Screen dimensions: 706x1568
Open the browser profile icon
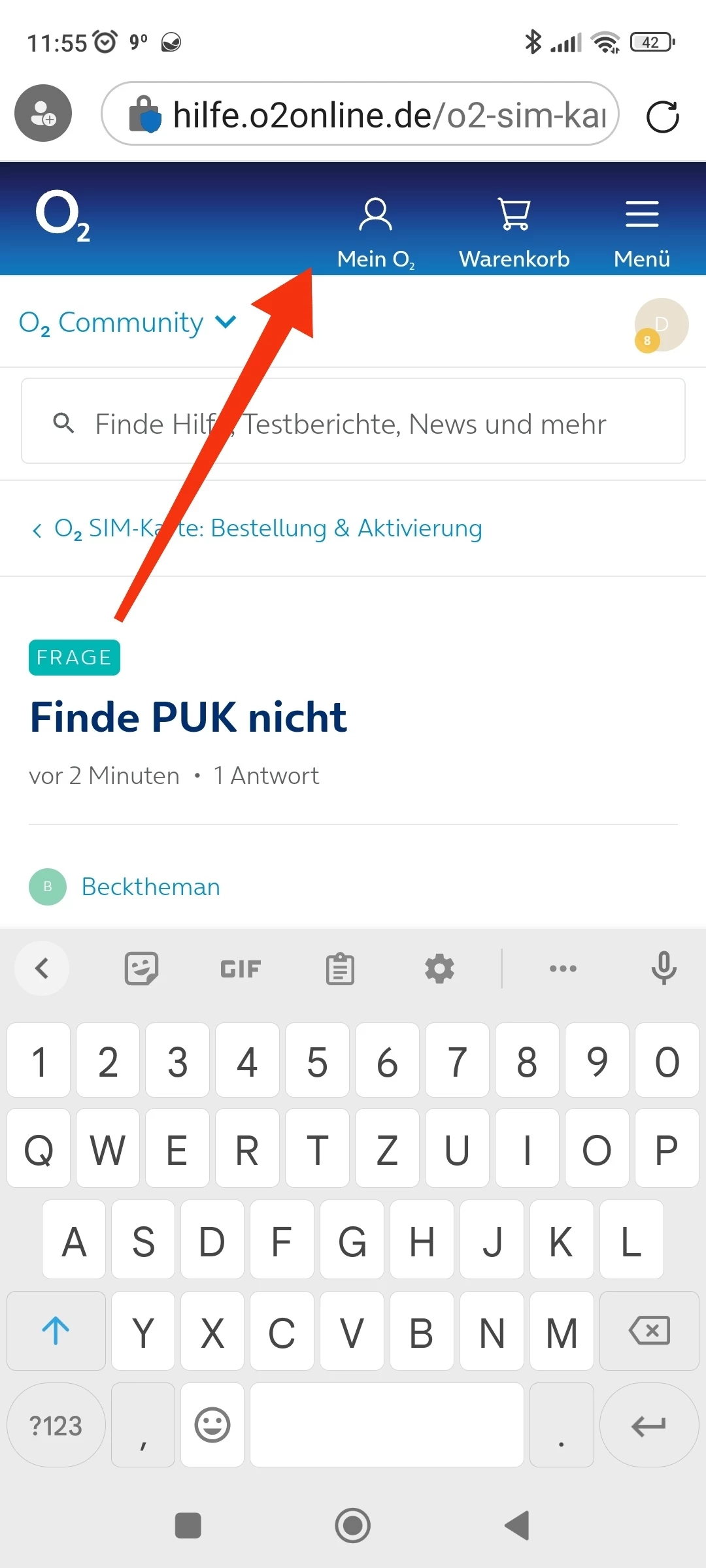pos(43,113)
